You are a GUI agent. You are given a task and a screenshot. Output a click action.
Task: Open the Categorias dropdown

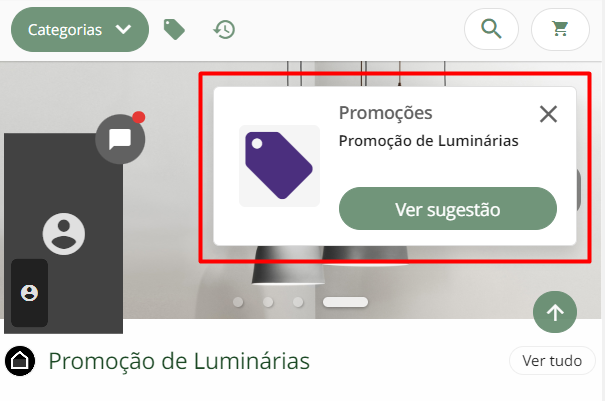tap(79, 29)
